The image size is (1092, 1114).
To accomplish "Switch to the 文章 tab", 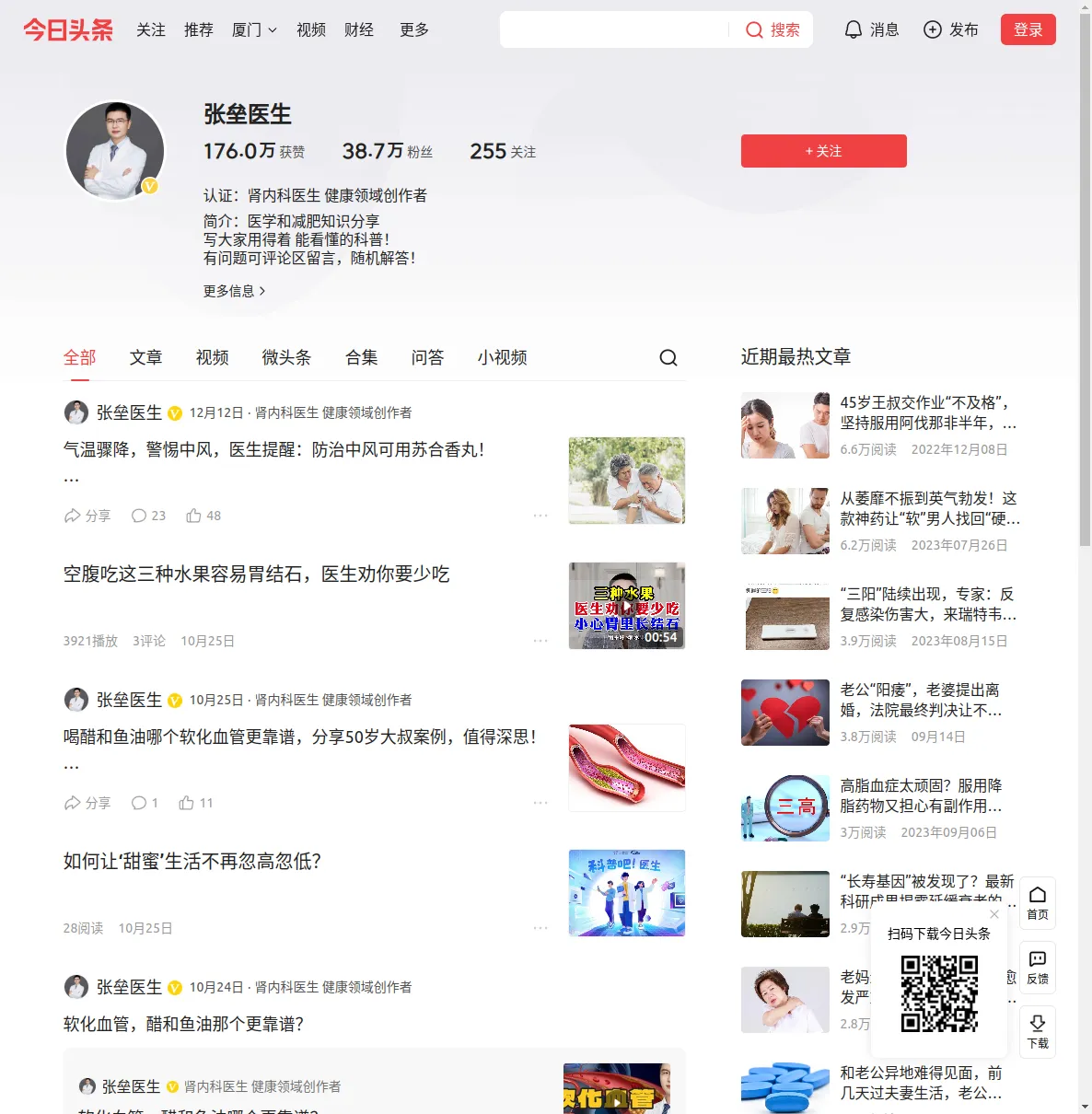I will pyautogui.click(x=145, y=357).
